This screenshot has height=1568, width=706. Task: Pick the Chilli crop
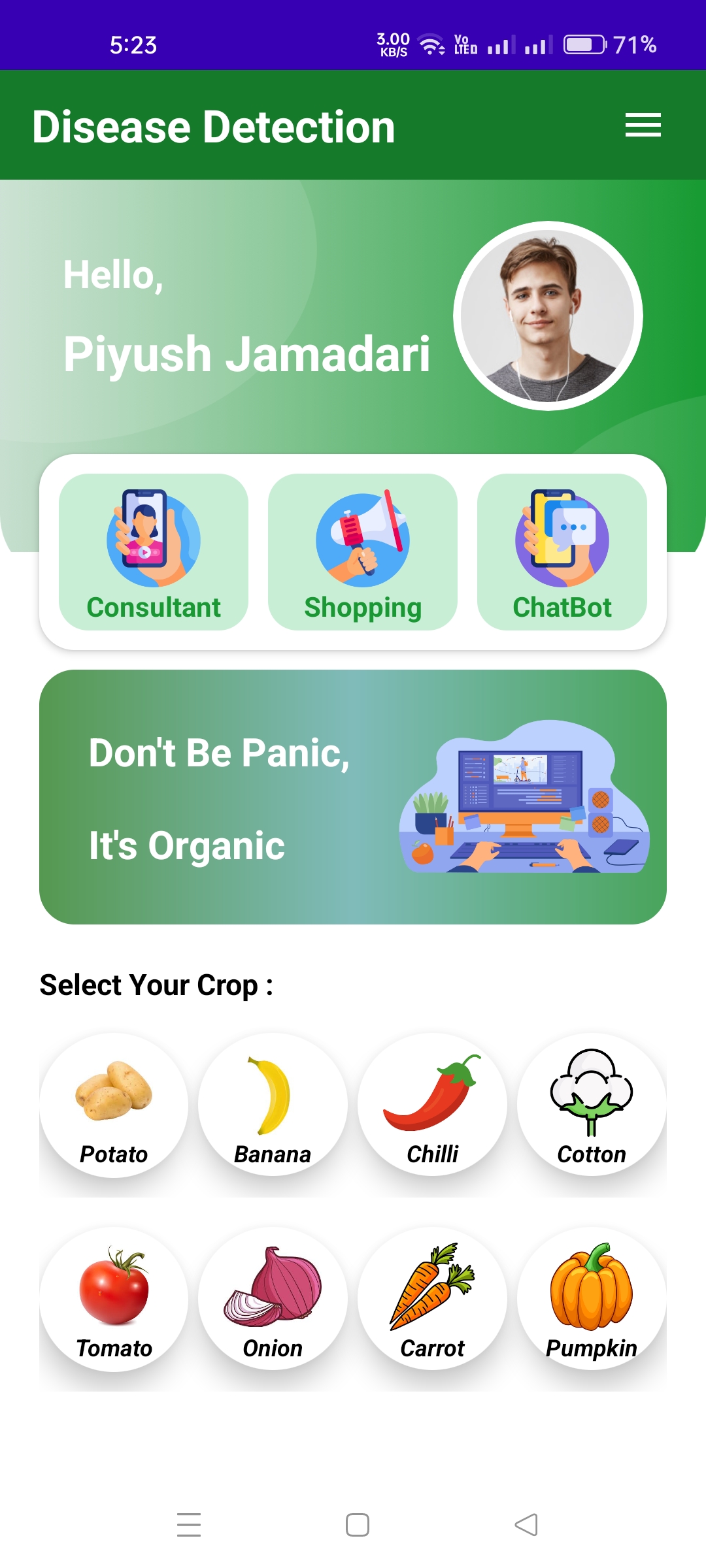click(432, 1105)
